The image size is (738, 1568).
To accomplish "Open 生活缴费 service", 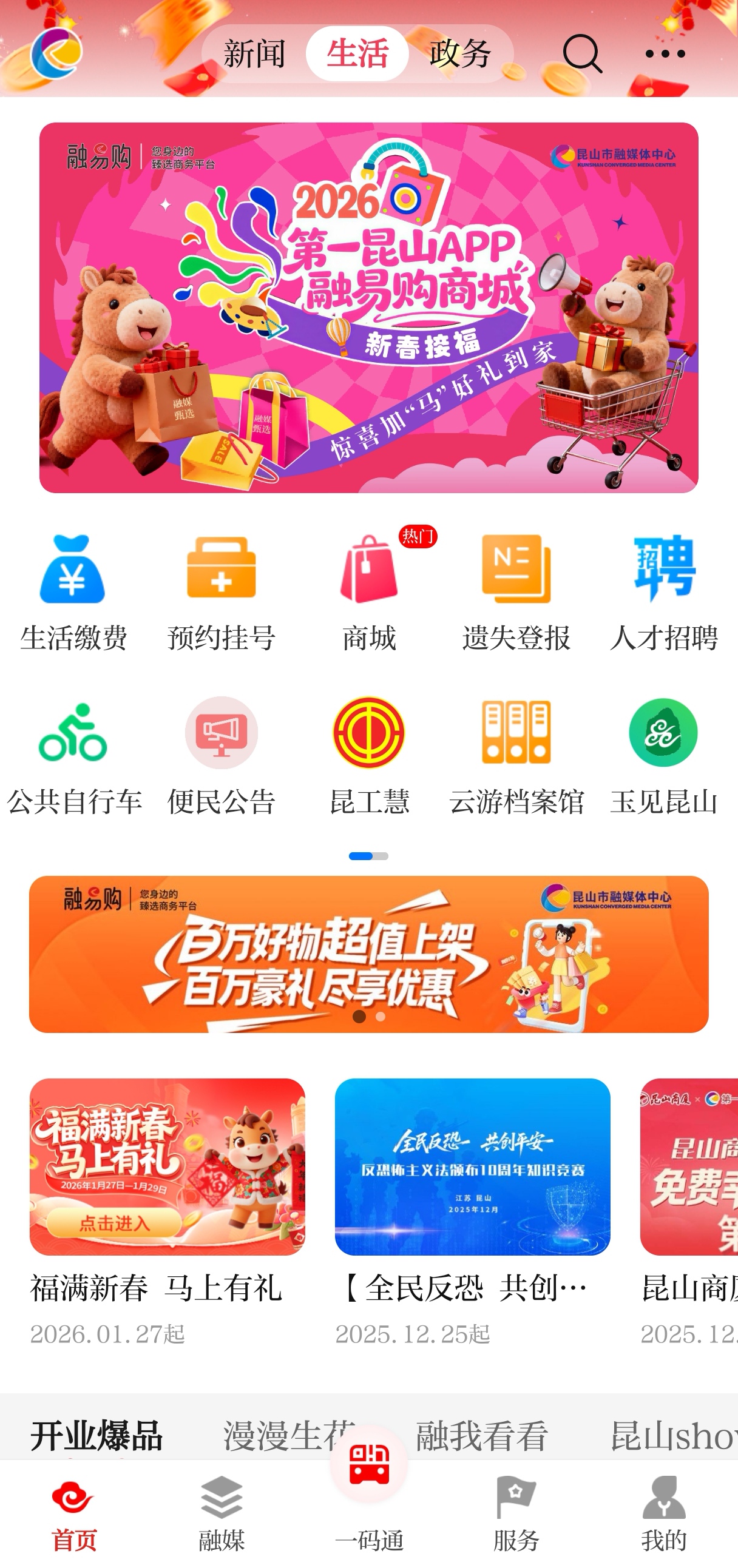I will pyautogui.click(x=73, y=591).
